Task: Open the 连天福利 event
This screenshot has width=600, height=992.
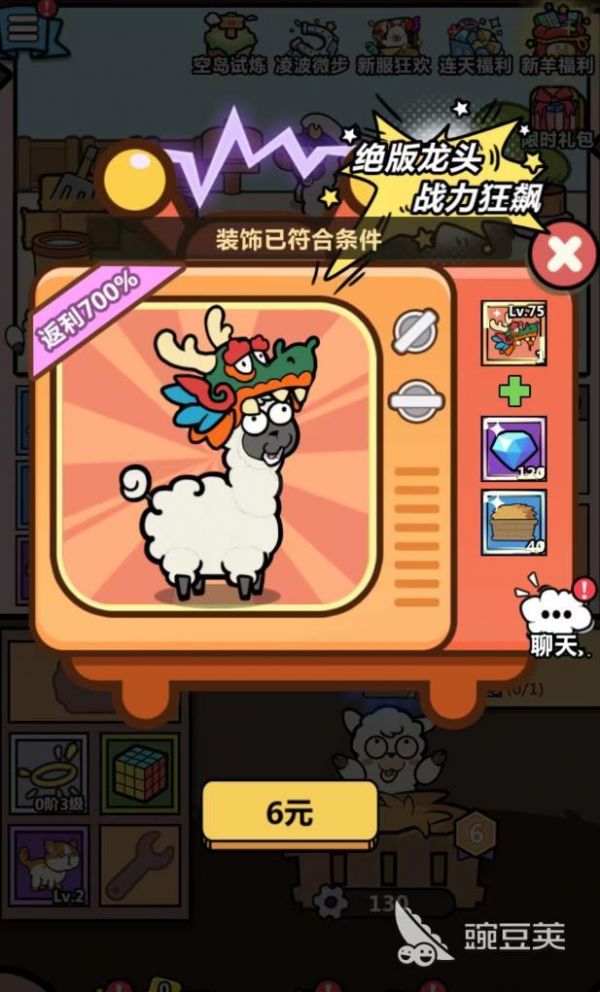Action: pos(475,45)
